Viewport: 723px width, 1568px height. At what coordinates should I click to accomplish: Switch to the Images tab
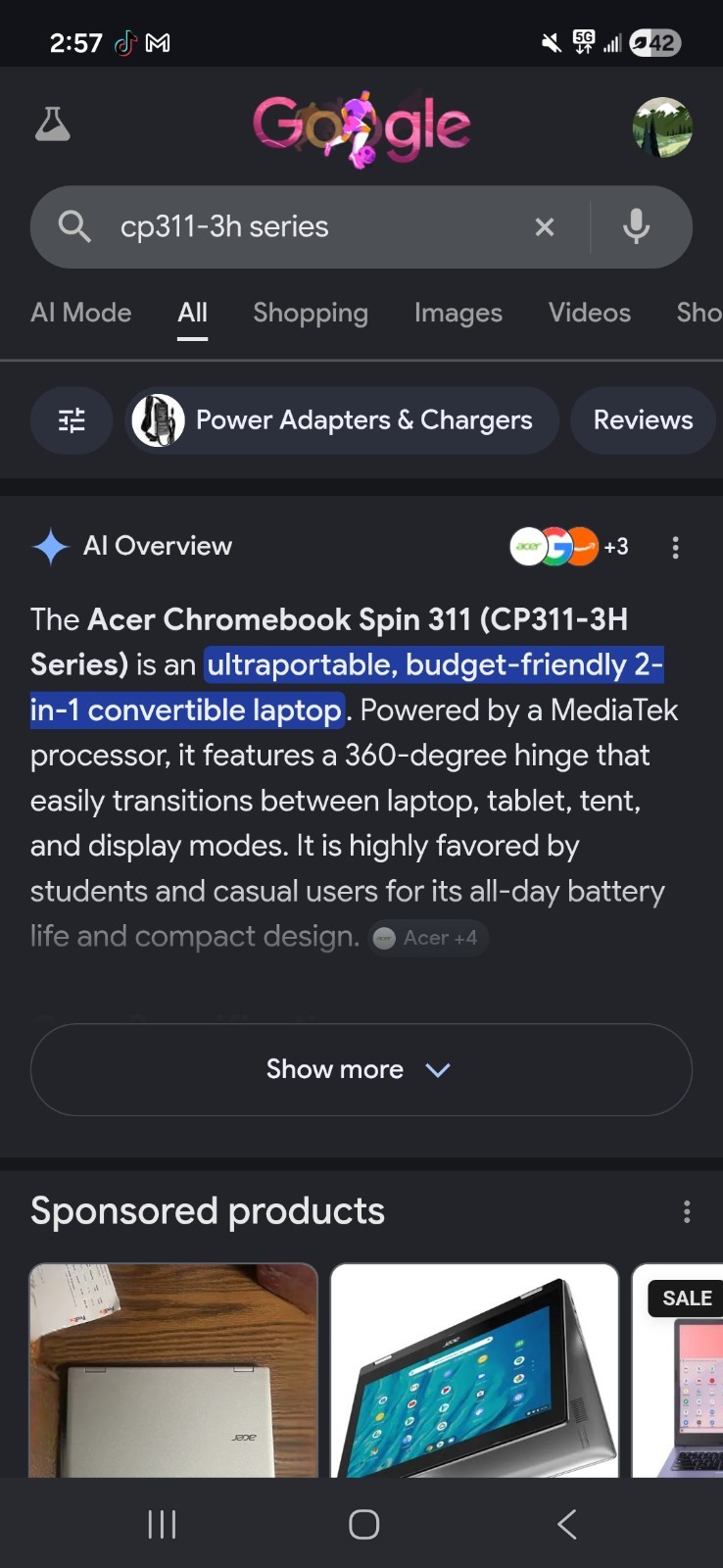(458, 313)
